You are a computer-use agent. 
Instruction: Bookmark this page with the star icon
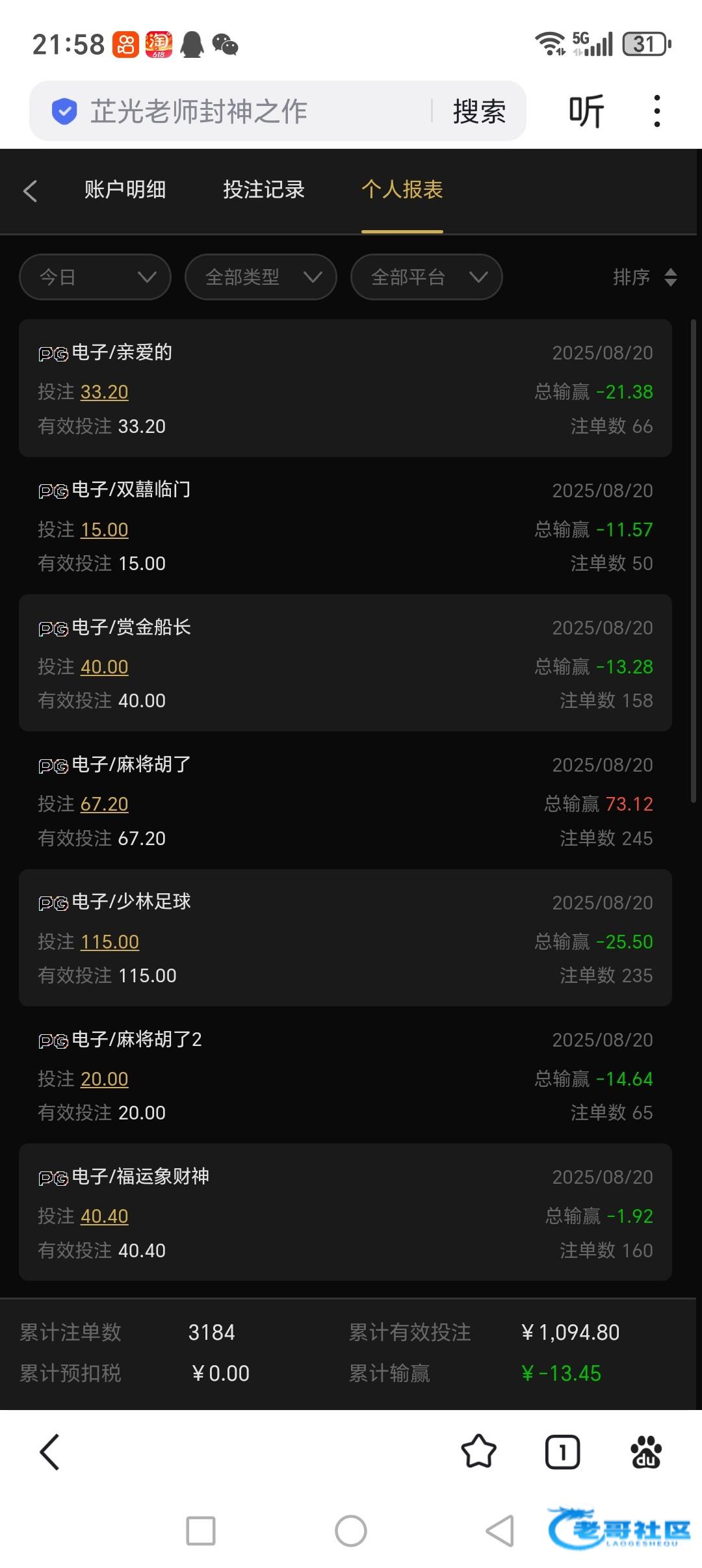pos(478,1452)
